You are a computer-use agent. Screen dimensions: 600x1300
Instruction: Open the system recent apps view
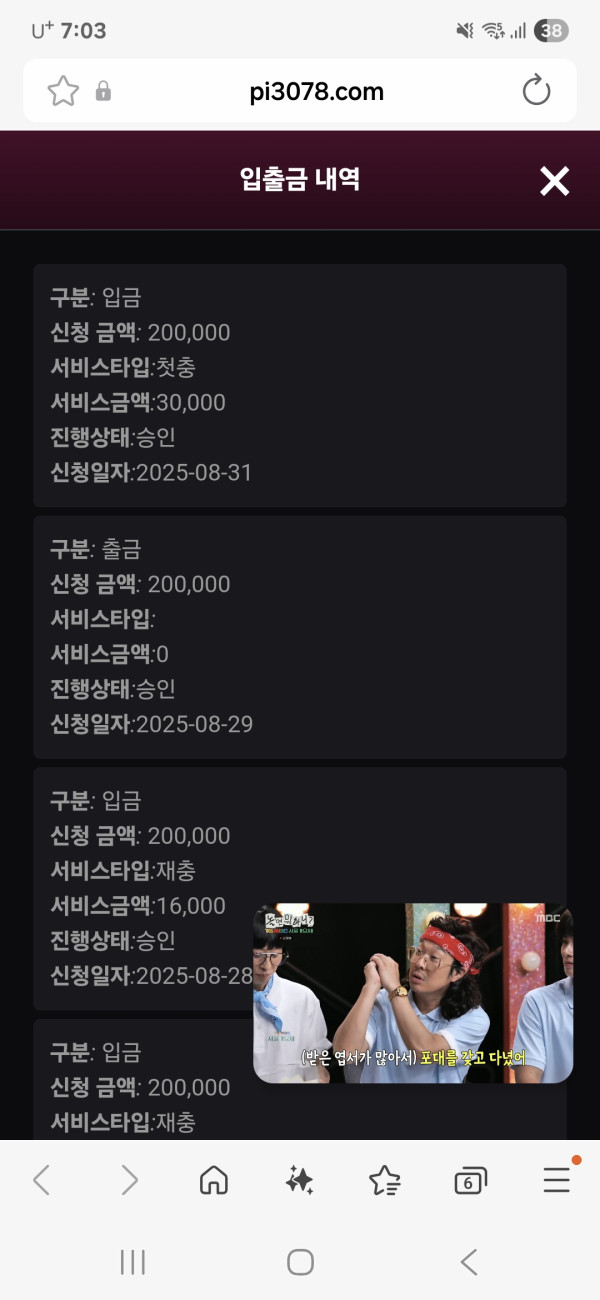click(133, 1262)
